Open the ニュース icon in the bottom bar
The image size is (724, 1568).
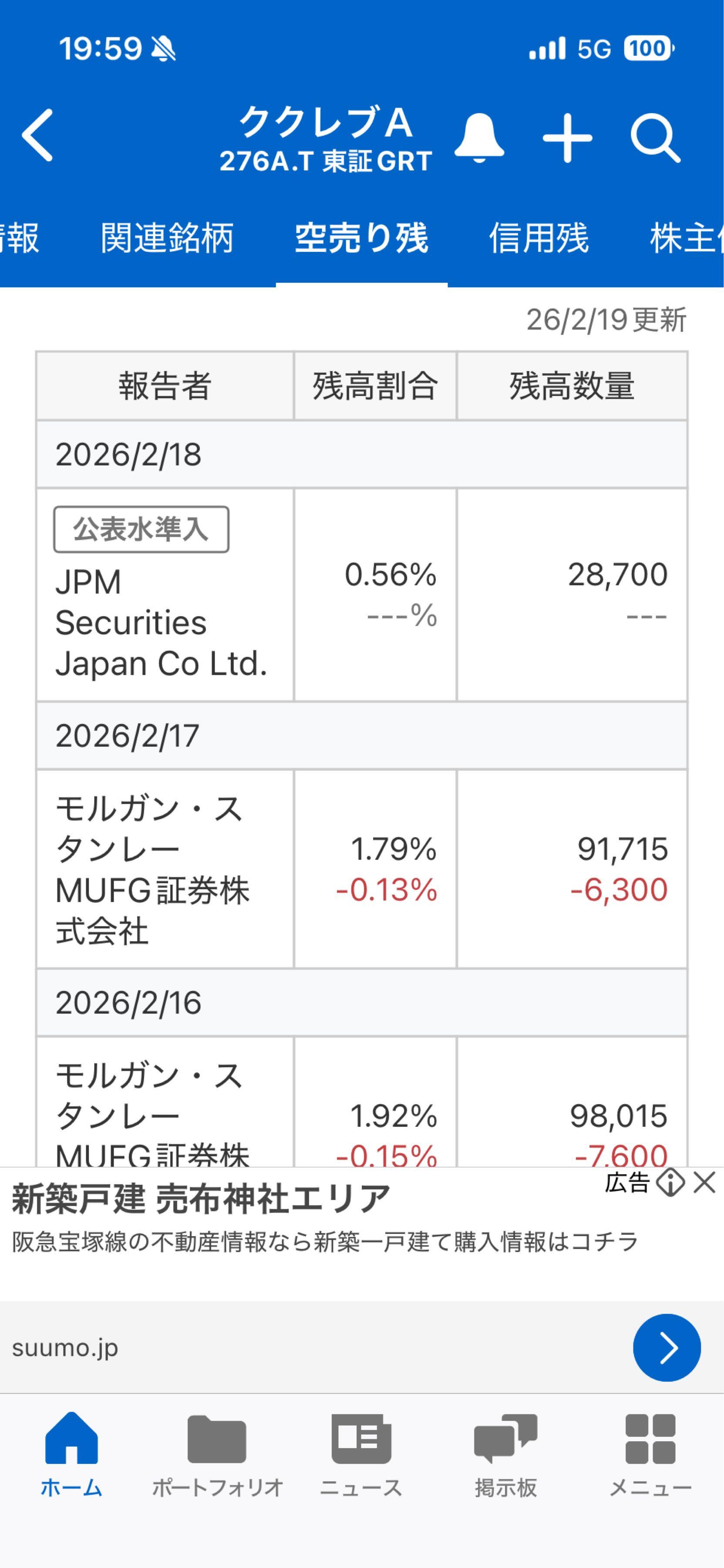pos(361,1439)
